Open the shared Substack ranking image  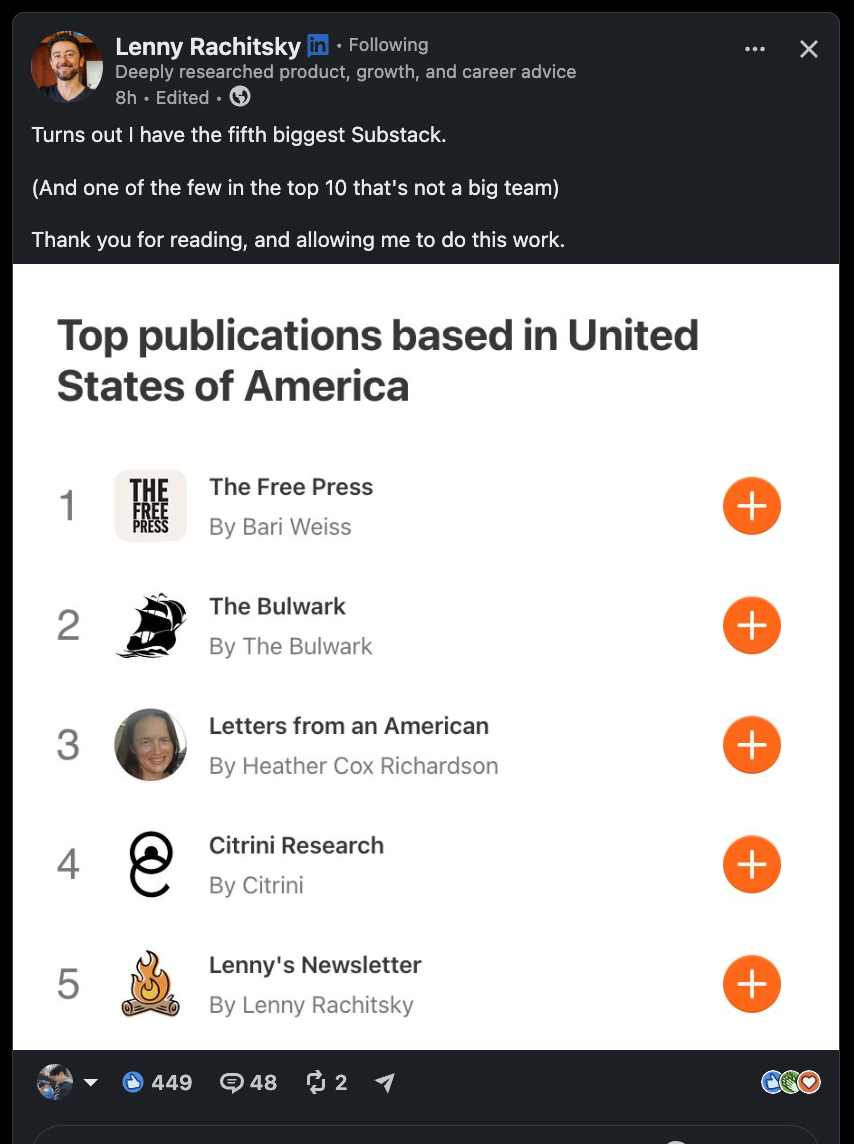tap(426, 657)
